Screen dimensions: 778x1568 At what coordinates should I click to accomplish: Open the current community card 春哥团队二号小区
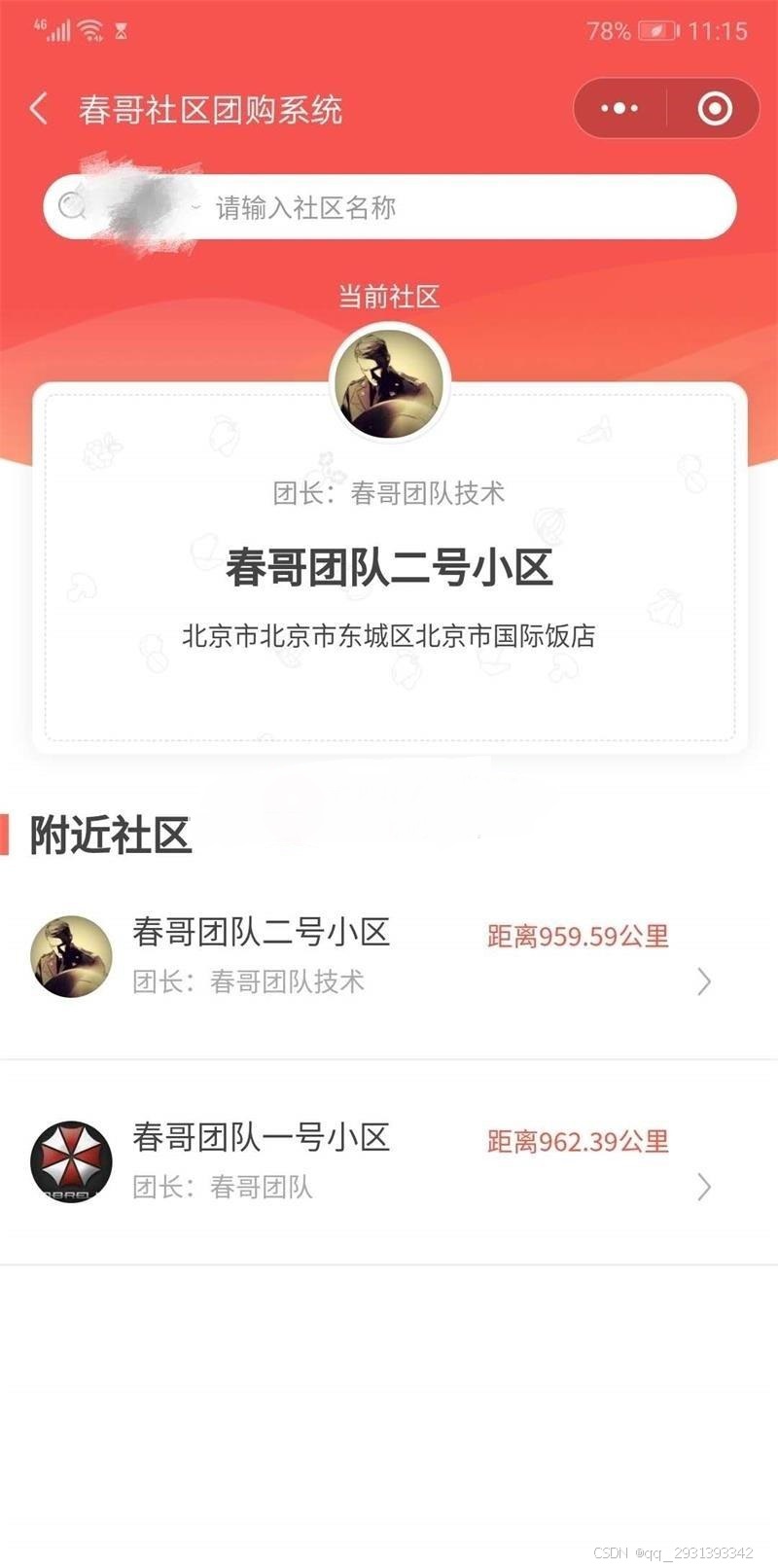click(x=389, y=568)
